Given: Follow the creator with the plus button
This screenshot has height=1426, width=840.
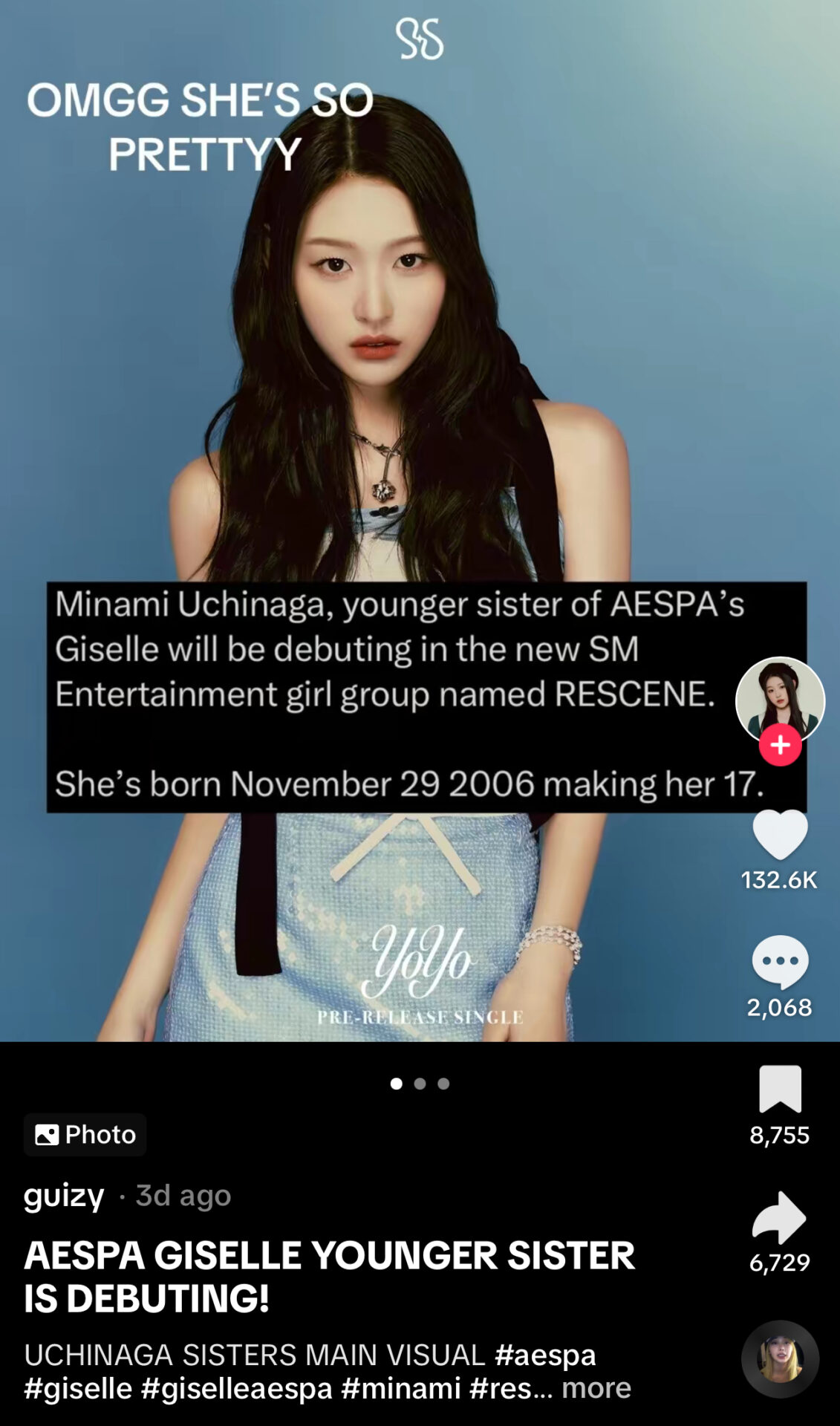Looking at the screenshot, I should click(x=780, y=744).
